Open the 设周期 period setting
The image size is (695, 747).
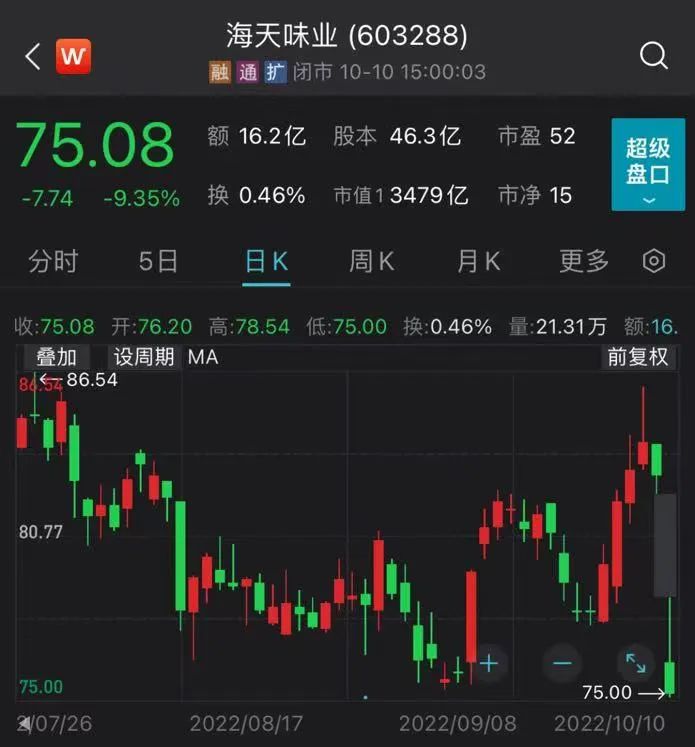(144, 357)
